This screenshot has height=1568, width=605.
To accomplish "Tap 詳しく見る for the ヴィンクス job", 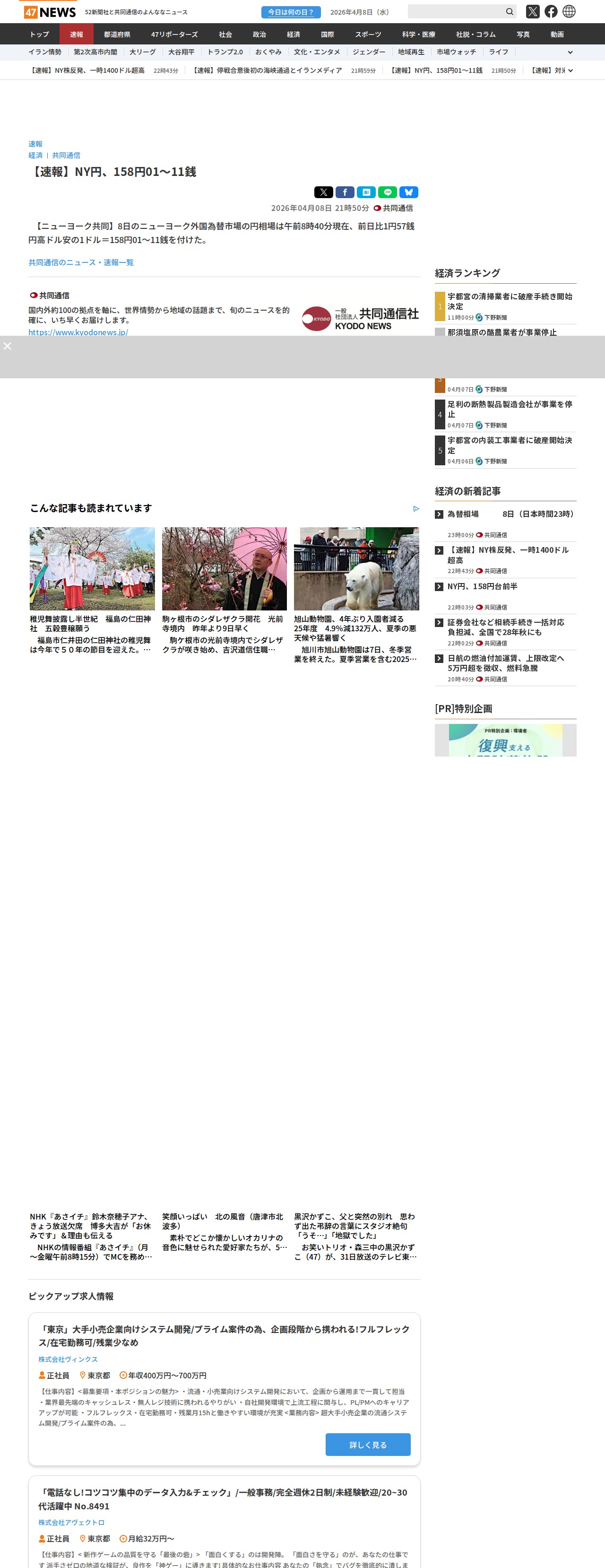I will 368,1445.
